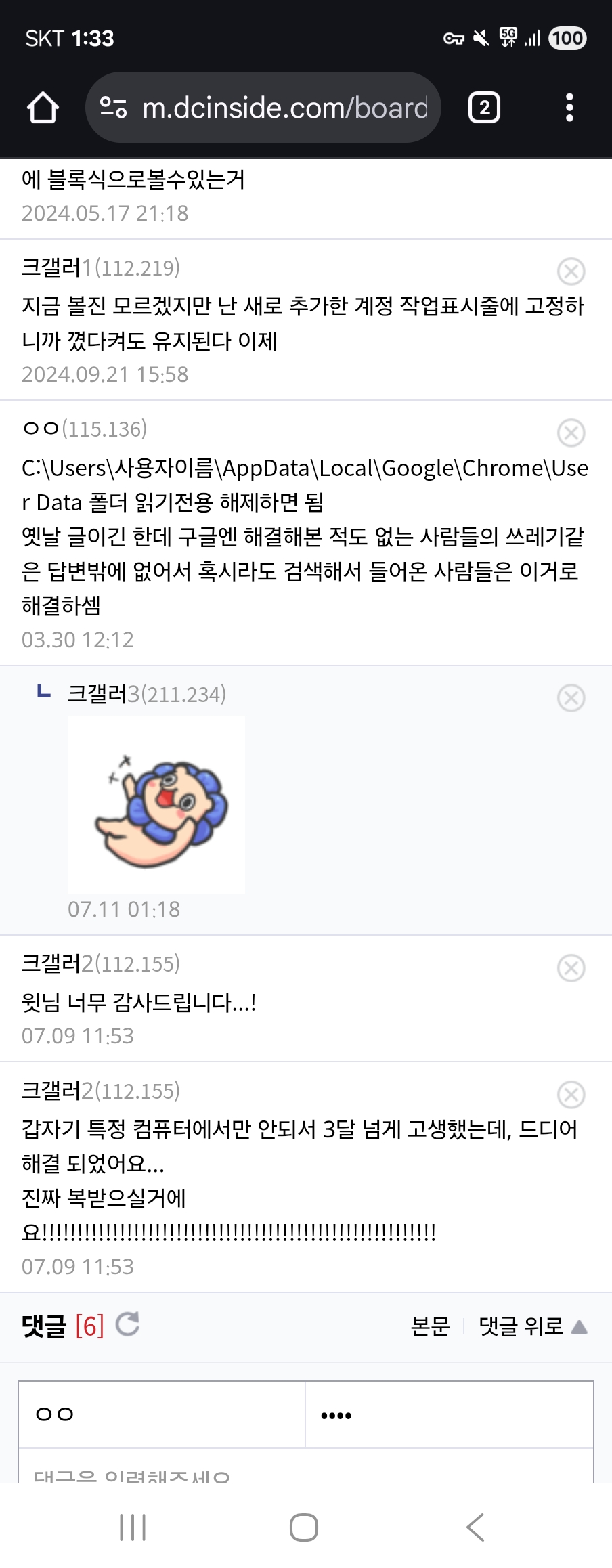Tap the browser home icon
The height and width of the screenshot is (1568, 612).
pos(43,108)
